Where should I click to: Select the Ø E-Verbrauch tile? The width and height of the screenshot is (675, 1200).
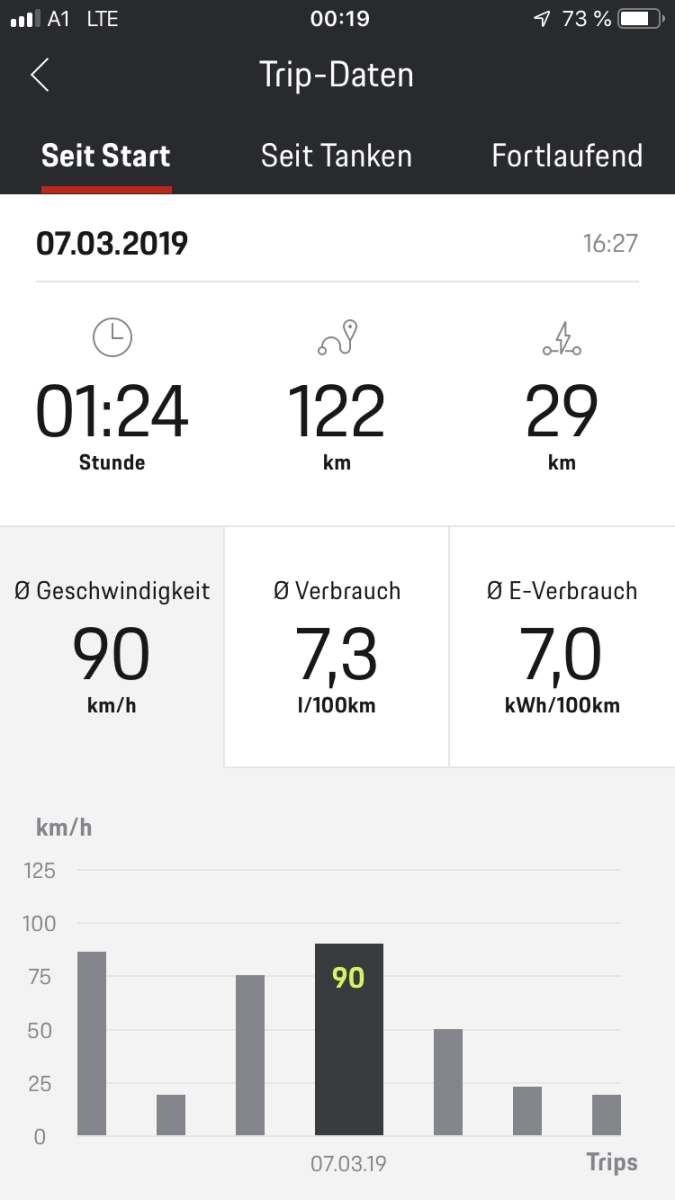(562, 647)
